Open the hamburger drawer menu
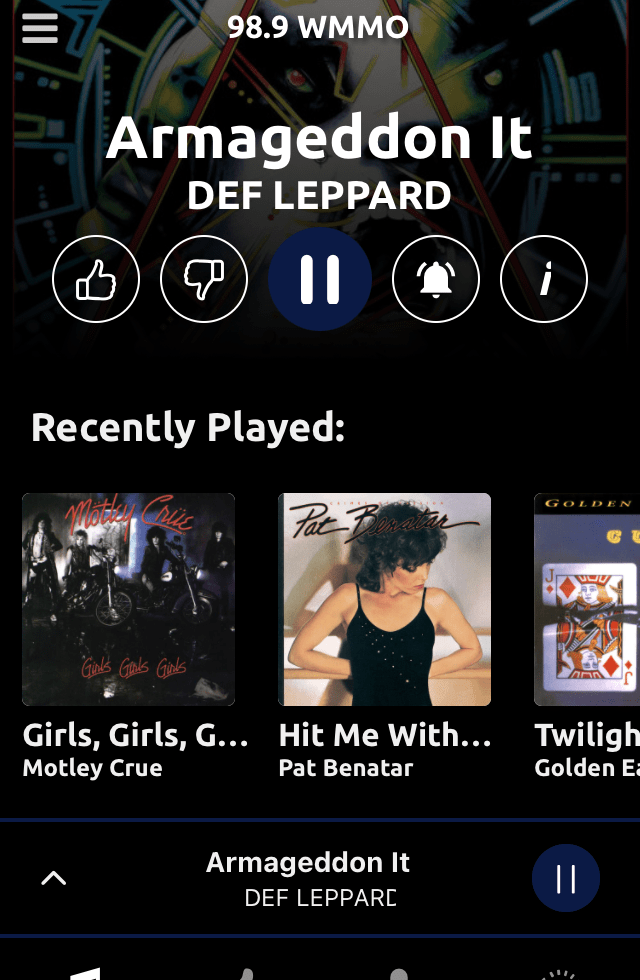640x980 pixels. click(x=40, y=28)
